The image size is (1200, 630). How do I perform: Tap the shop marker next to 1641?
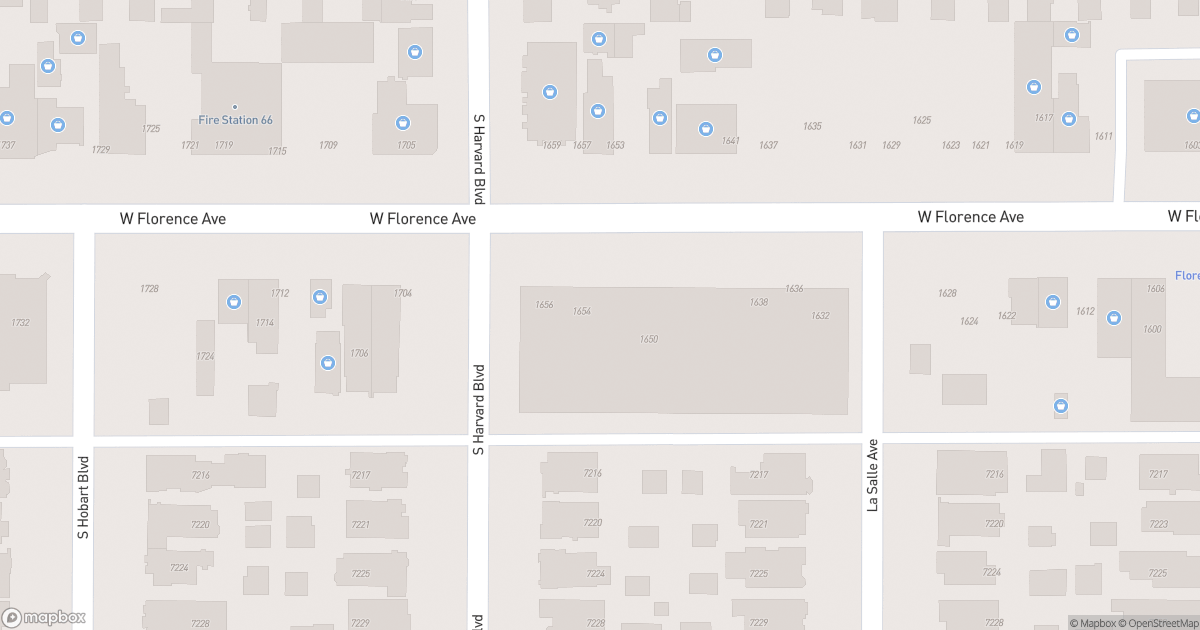click(705, 128)
